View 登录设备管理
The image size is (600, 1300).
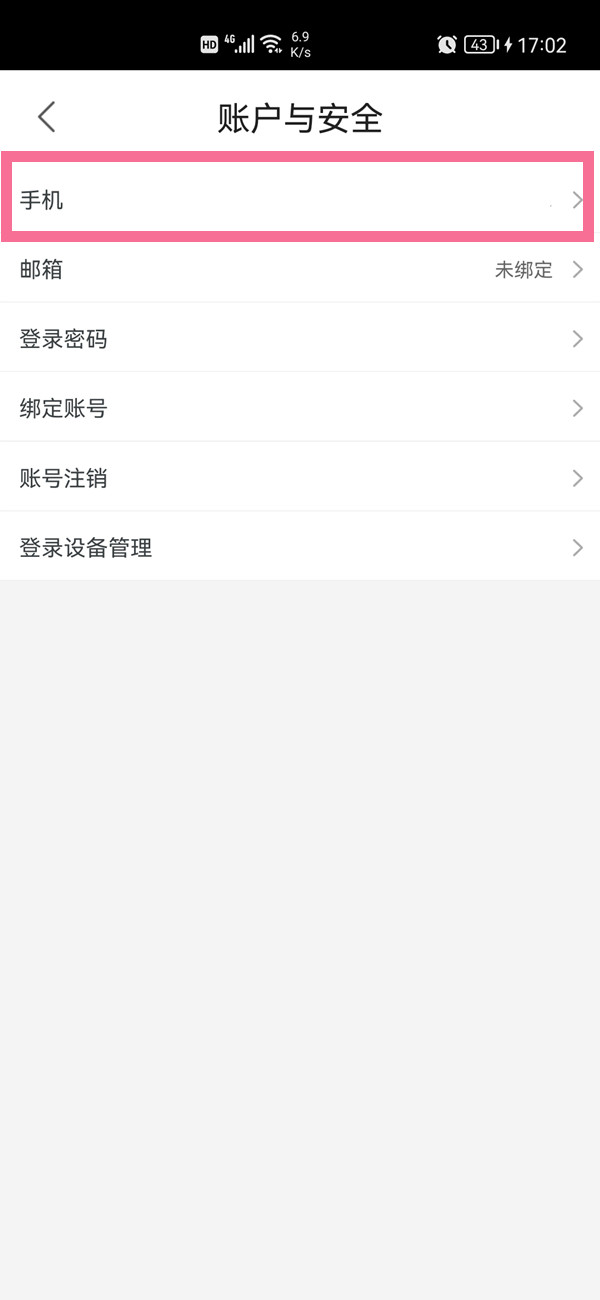(x=298, y=547)
